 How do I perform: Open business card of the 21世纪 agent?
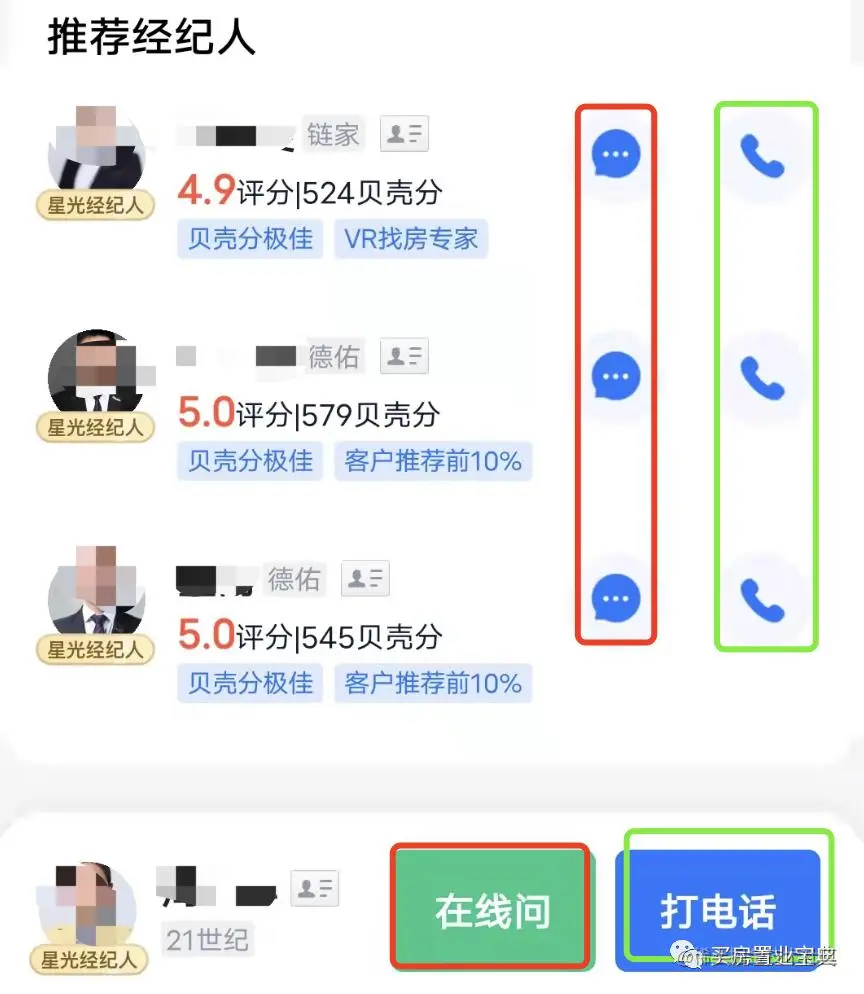click(x=315, y=887)
